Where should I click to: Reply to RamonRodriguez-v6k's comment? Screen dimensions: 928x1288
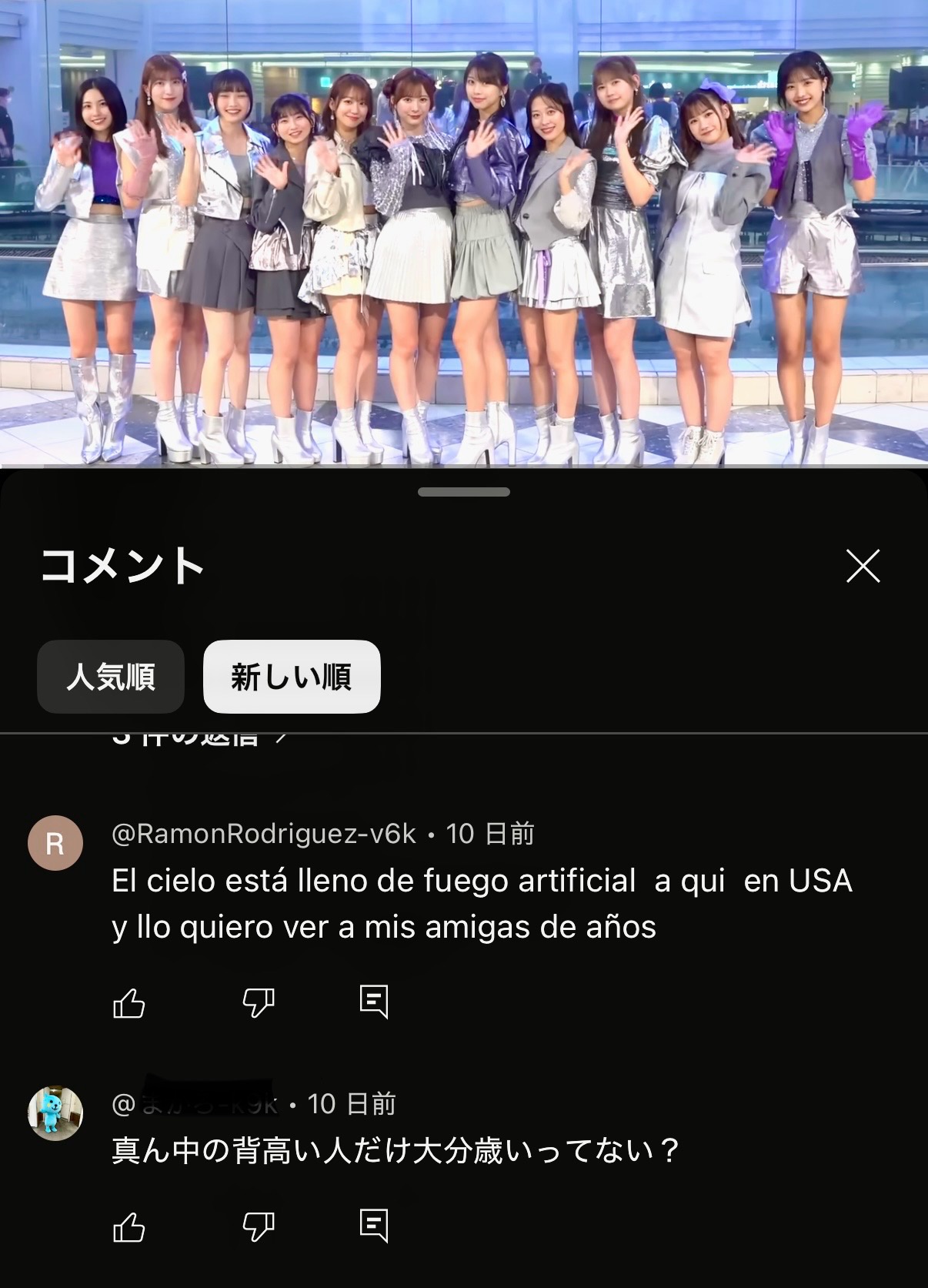pyautogui.click(x=374, y=1002)
